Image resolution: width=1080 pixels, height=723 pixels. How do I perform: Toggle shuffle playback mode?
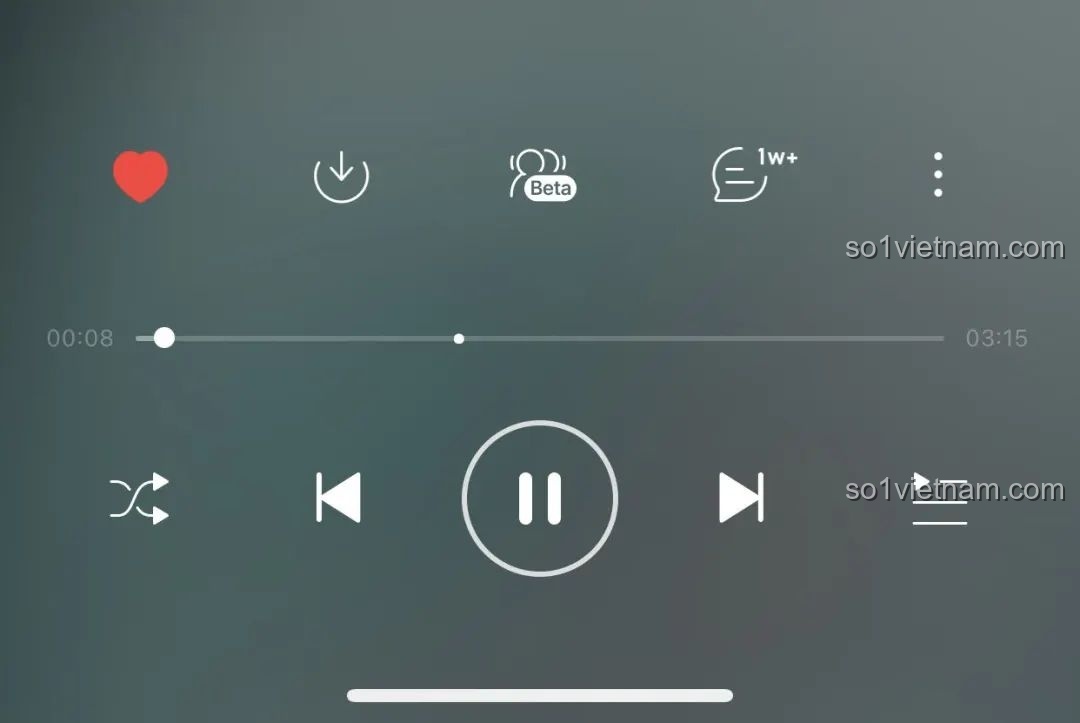tap(139, 498)
